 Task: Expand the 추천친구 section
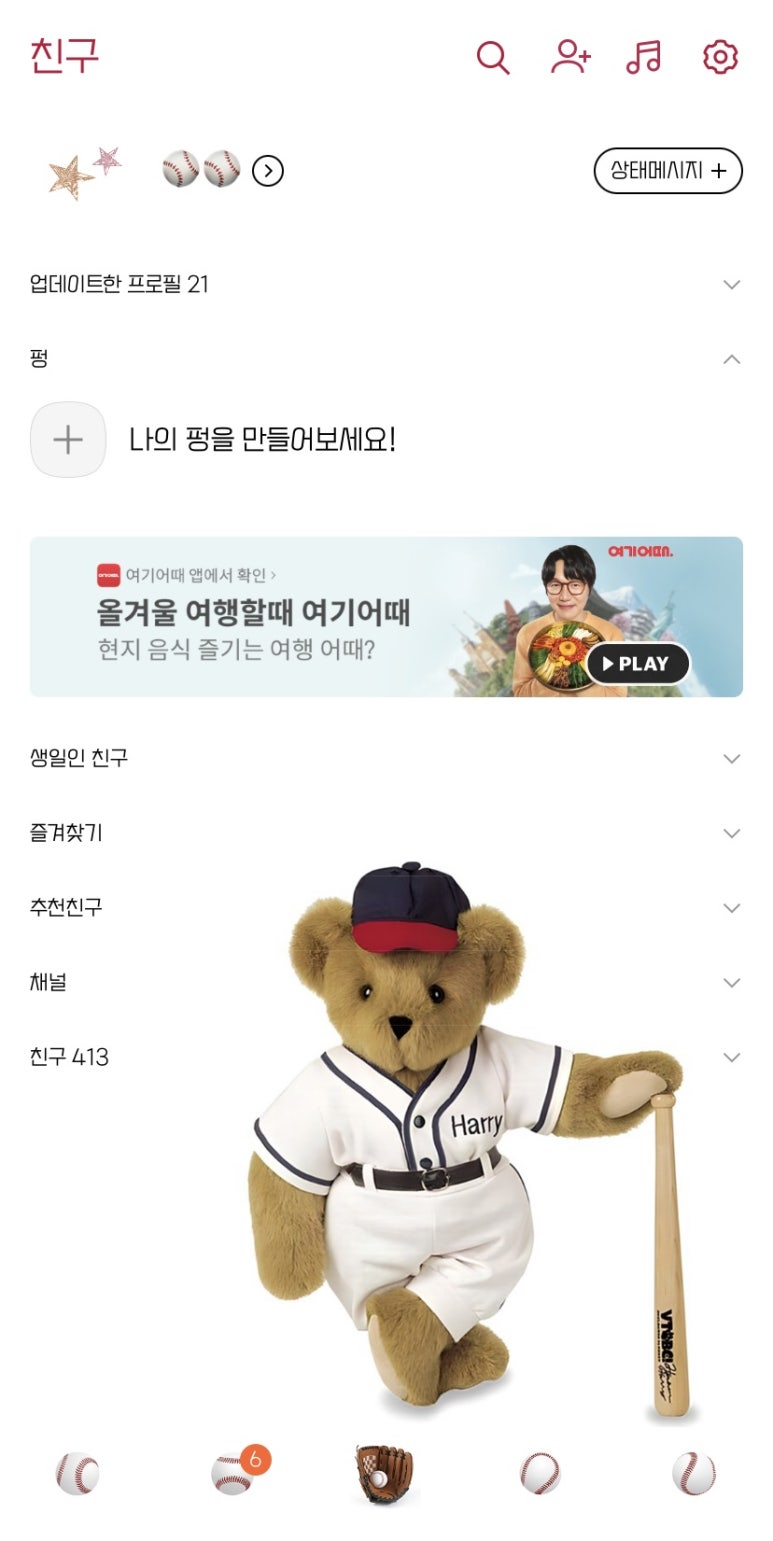click(386, 908)
